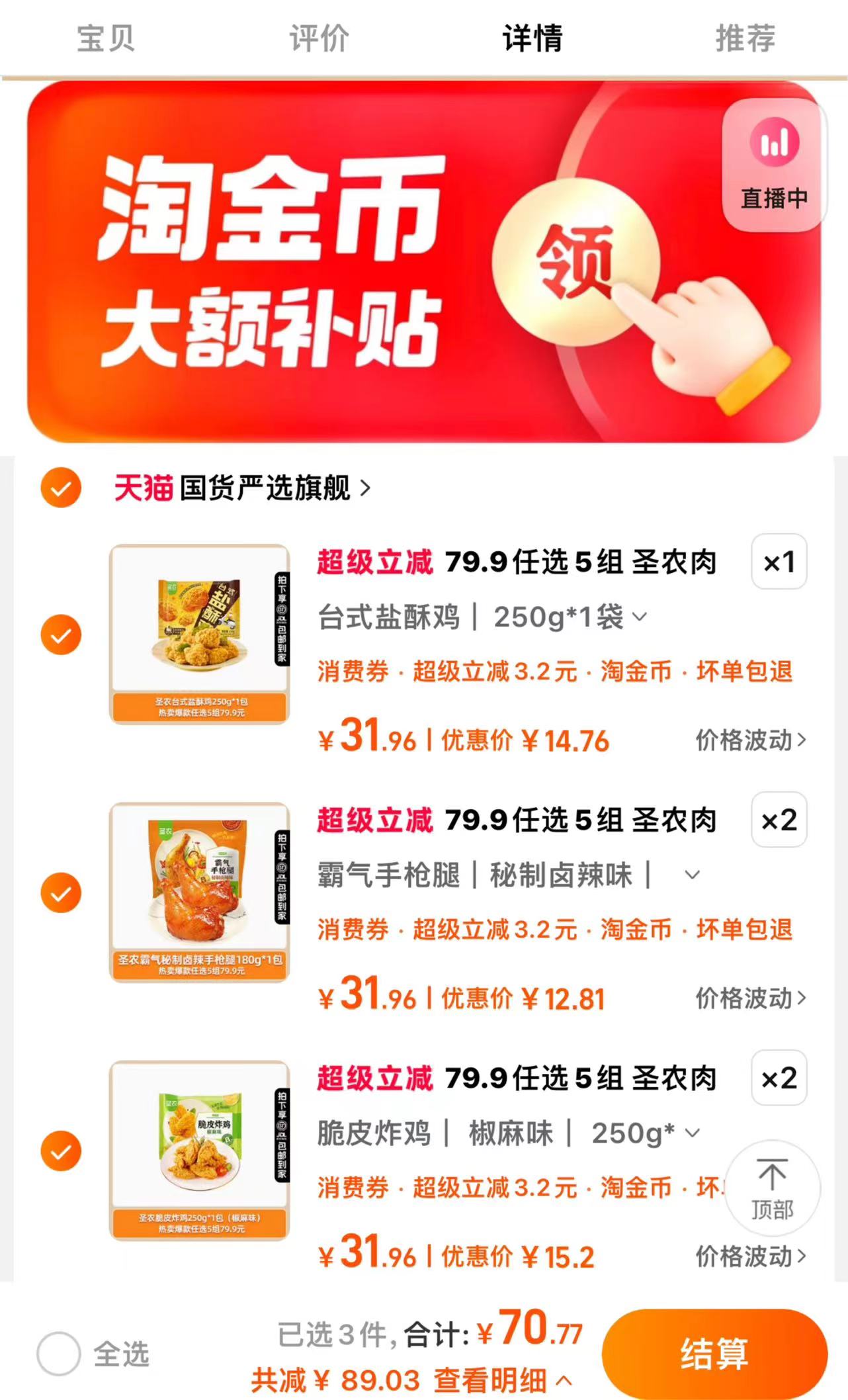Viewport: 848px width, 1400px height.
Task: Open the 推荐 tab
Action: 745,38
